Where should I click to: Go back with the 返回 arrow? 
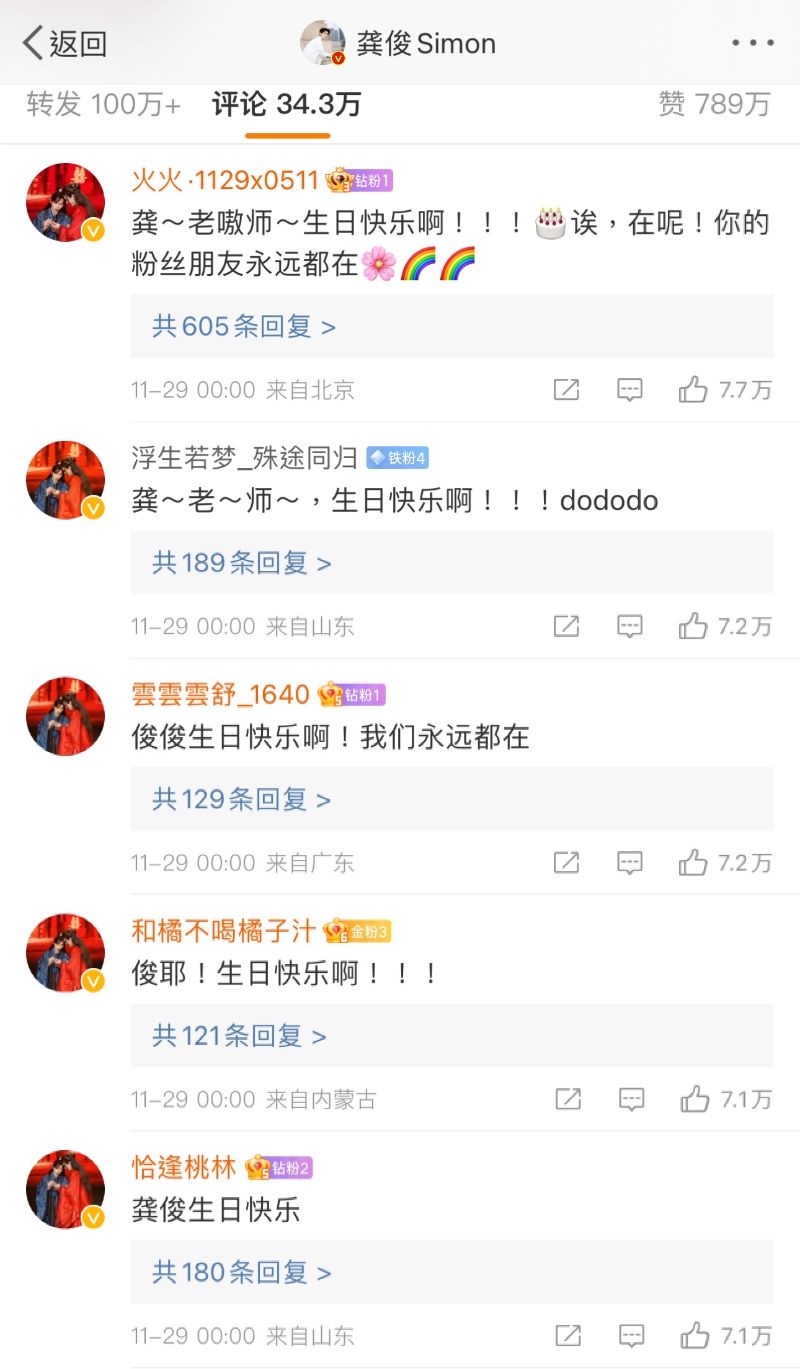(64, 43)
